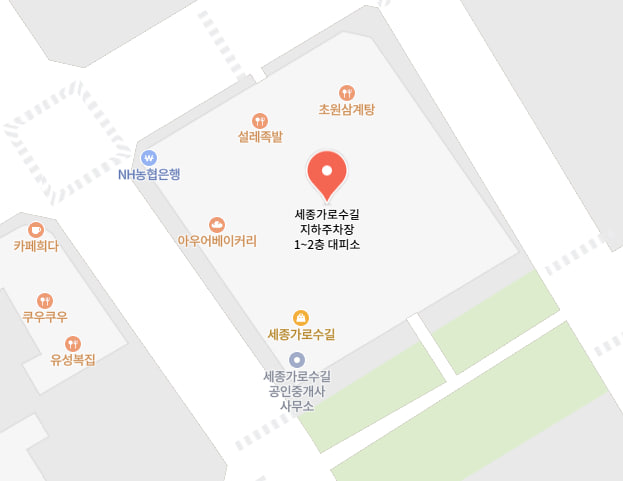Tap the red location pin marker

coord(327,172)
